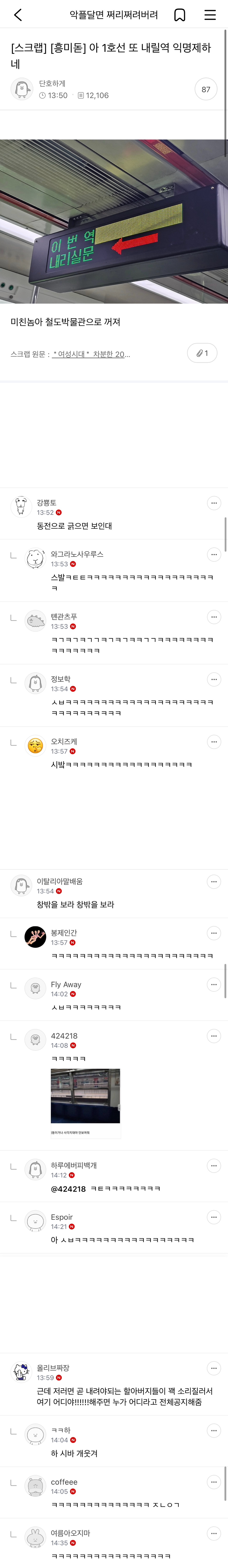Open options for coffeee's reply
This screenshot has height=1568, width=228.
(x=213, y=1482)
